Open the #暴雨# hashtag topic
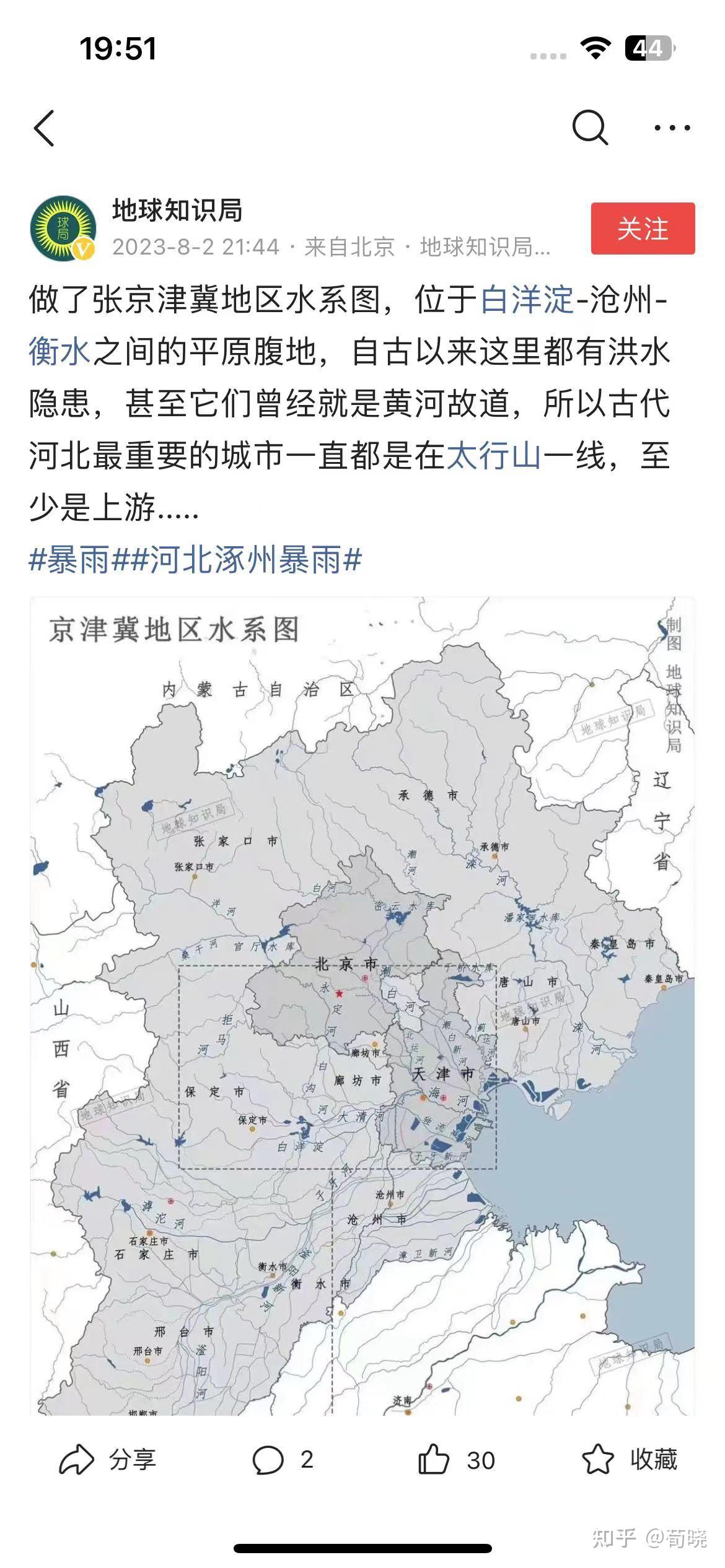Viewport: 725px width, 1568px height. (69, 560)
